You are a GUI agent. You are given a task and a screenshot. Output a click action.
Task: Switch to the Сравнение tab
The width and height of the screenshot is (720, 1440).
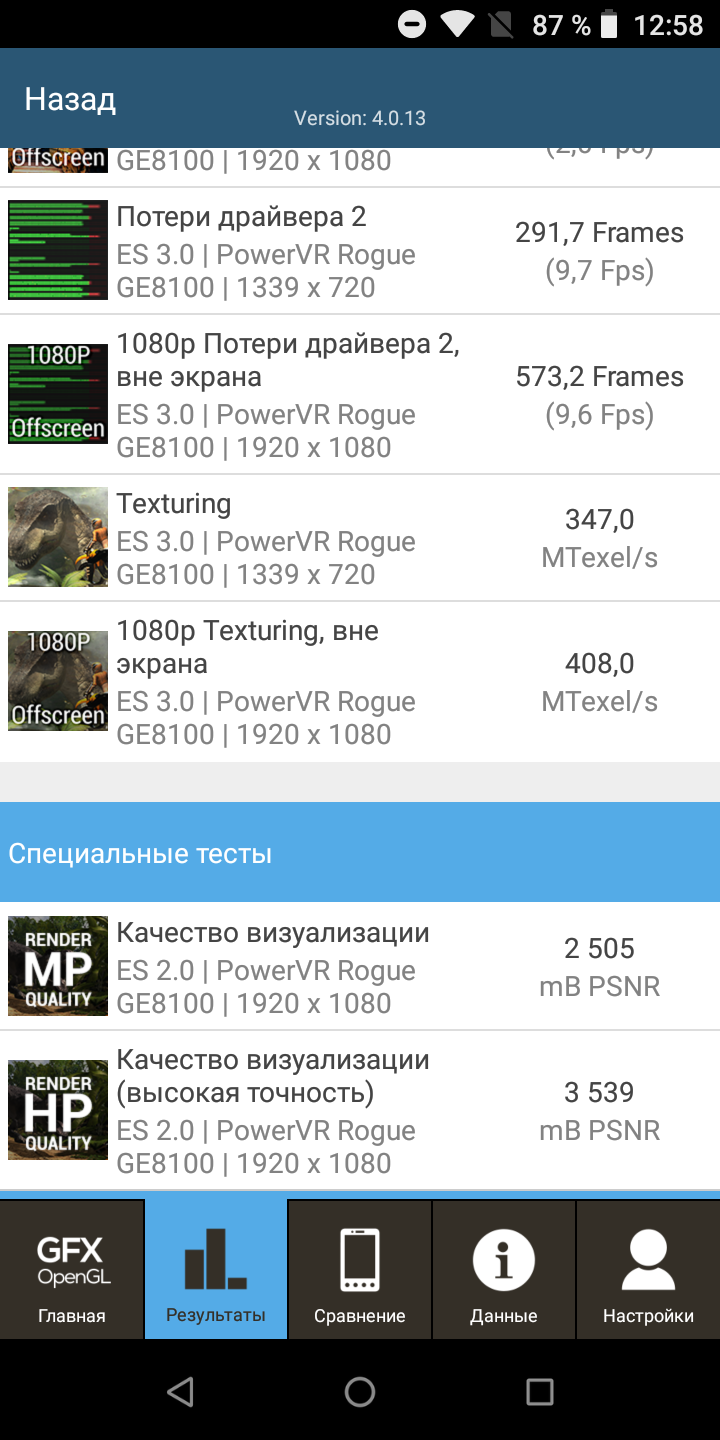(360, 1269)
